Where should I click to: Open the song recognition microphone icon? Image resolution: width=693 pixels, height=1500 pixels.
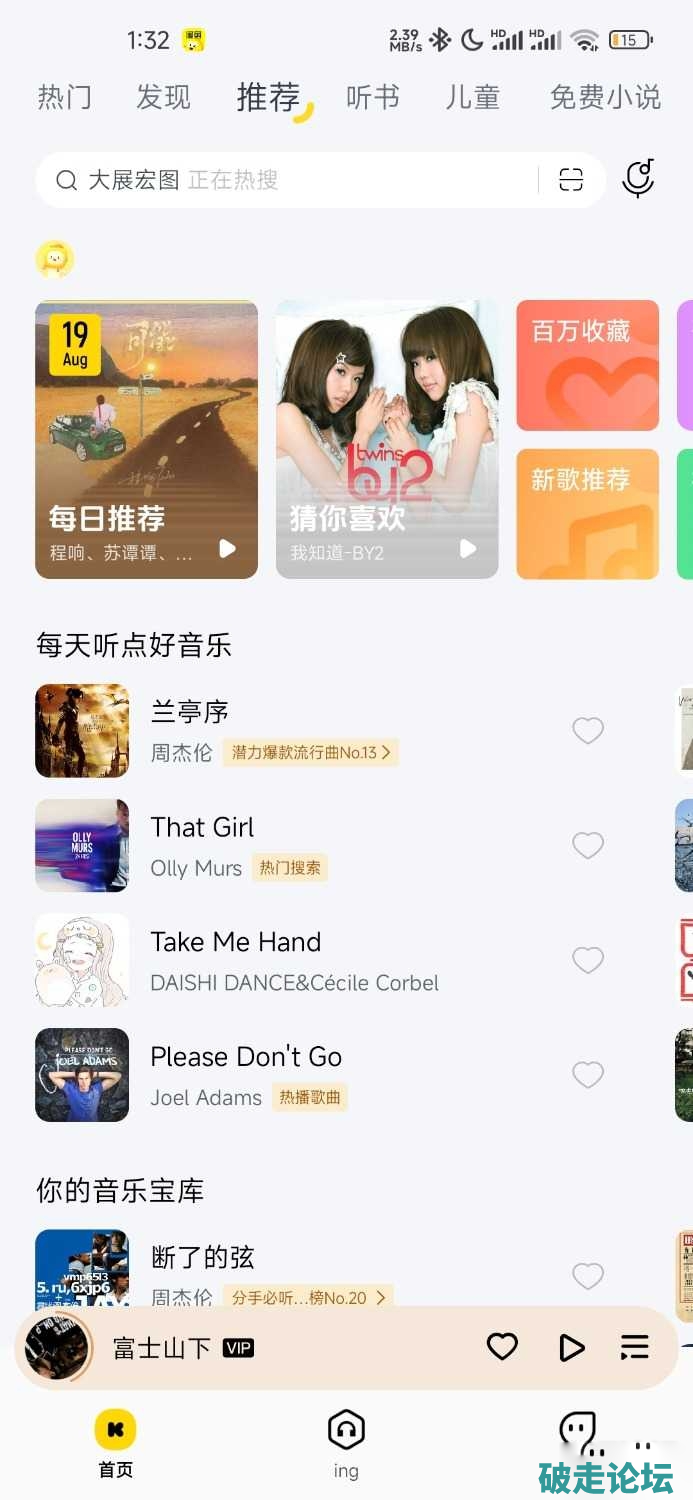638,179
